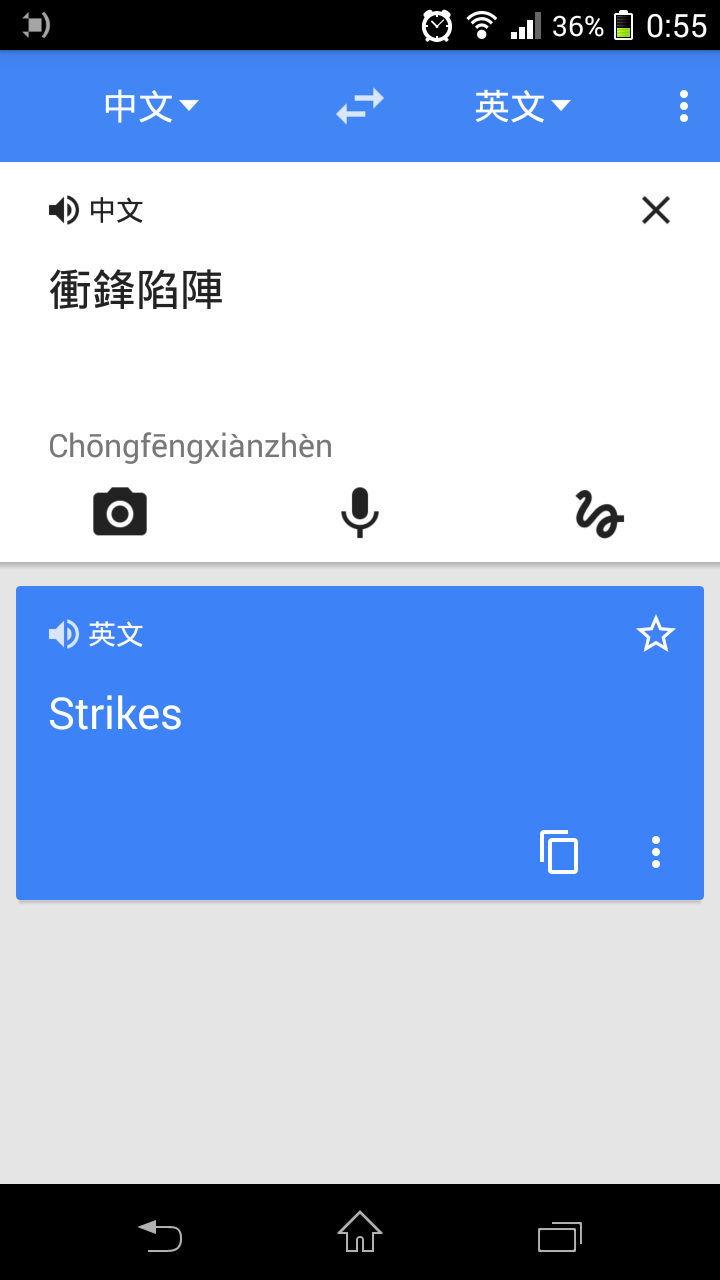Copy the translation to clipboard
The height and width of the screenshot is (1280, 720).
560,852
